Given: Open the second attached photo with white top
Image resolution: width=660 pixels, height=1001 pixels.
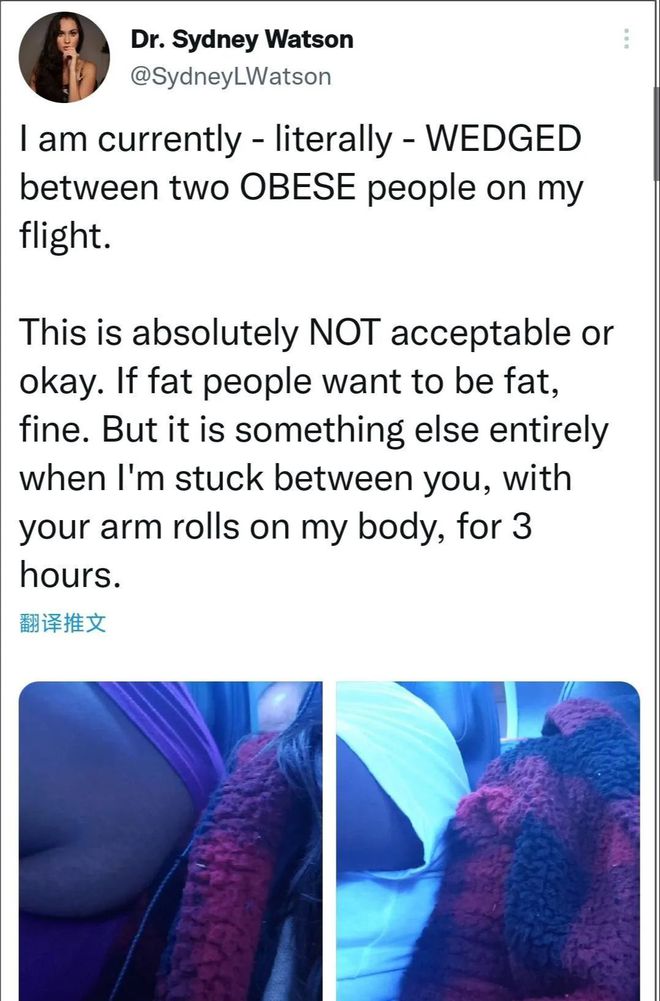Looking at the screenshot, I should pos(487,840).
